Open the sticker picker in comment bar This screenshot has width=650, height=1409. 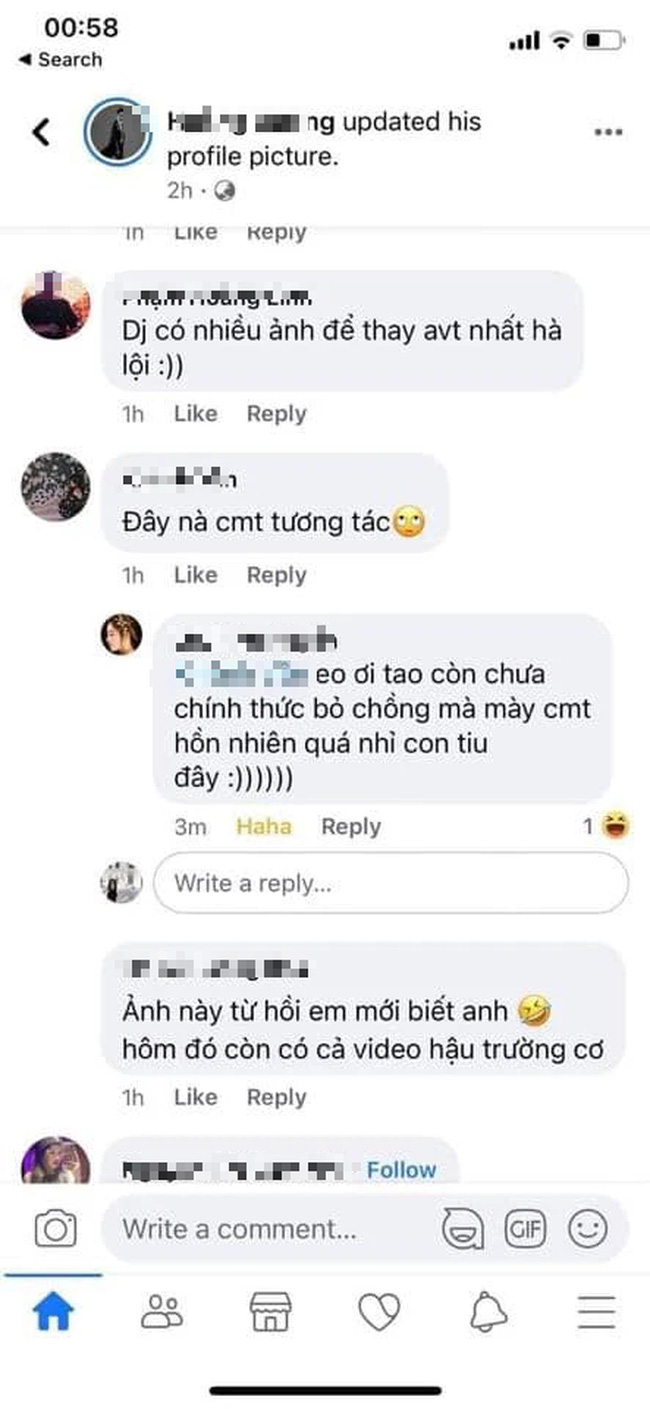(462, 1229)
